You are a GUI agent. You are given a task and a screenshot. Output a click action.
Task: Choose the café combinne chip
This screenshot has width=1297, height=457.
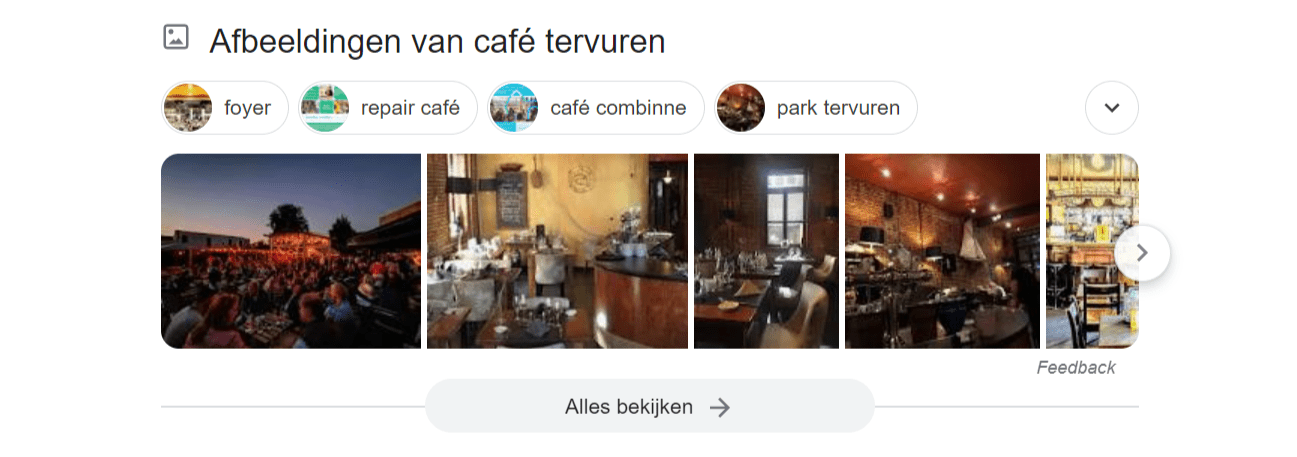point(596,108)
